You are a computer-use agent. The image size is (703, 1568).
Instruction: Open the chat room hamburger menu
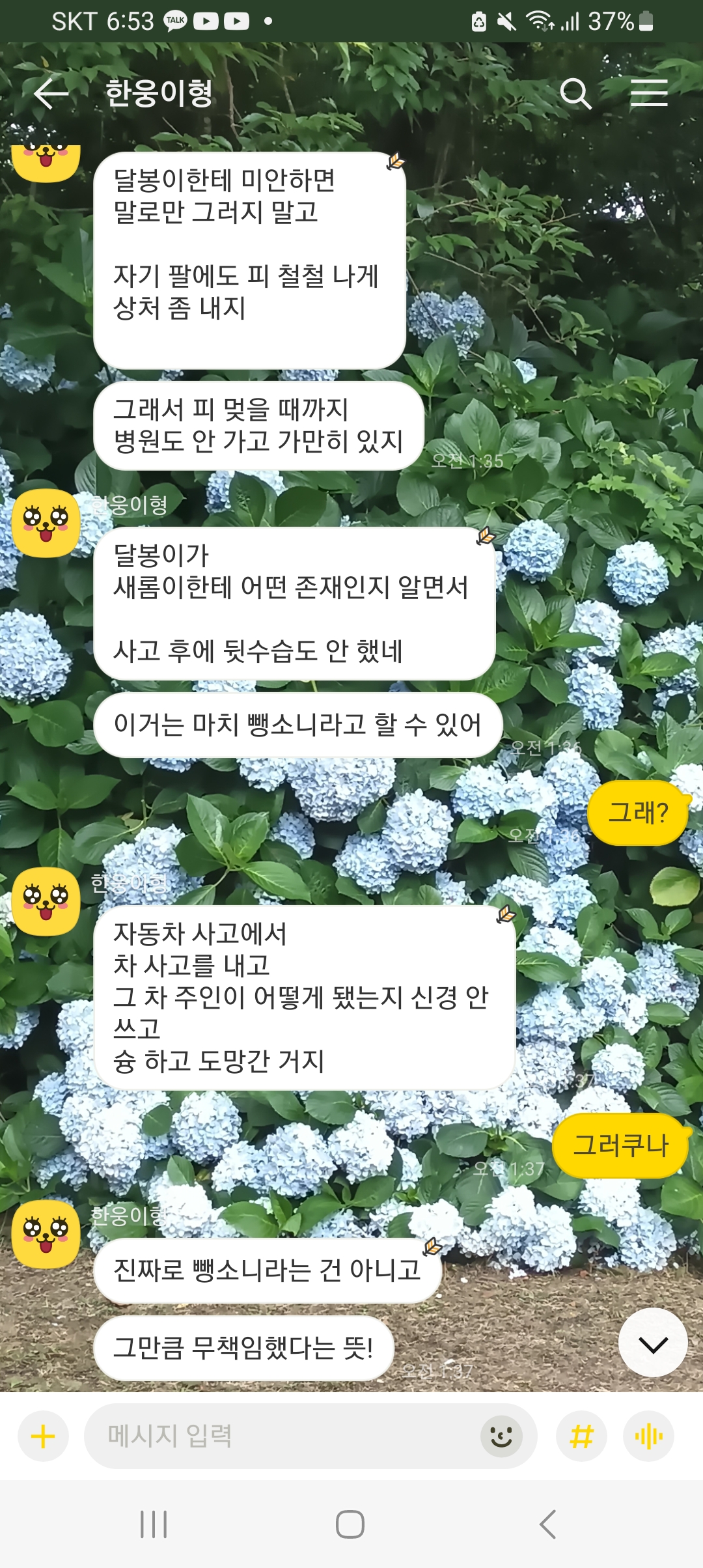(648, 94)
